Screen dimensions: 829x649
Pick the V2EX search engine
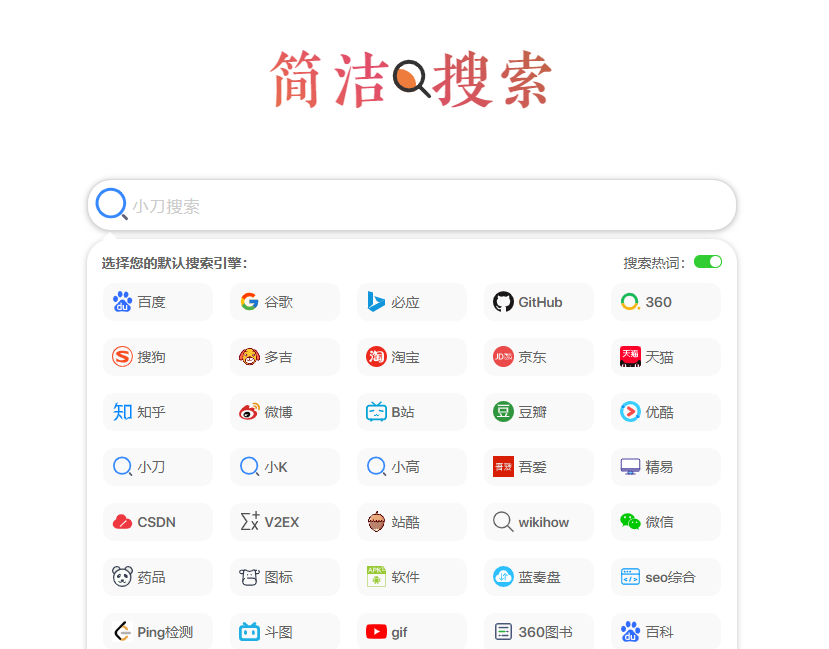click(x=284, y=522)
